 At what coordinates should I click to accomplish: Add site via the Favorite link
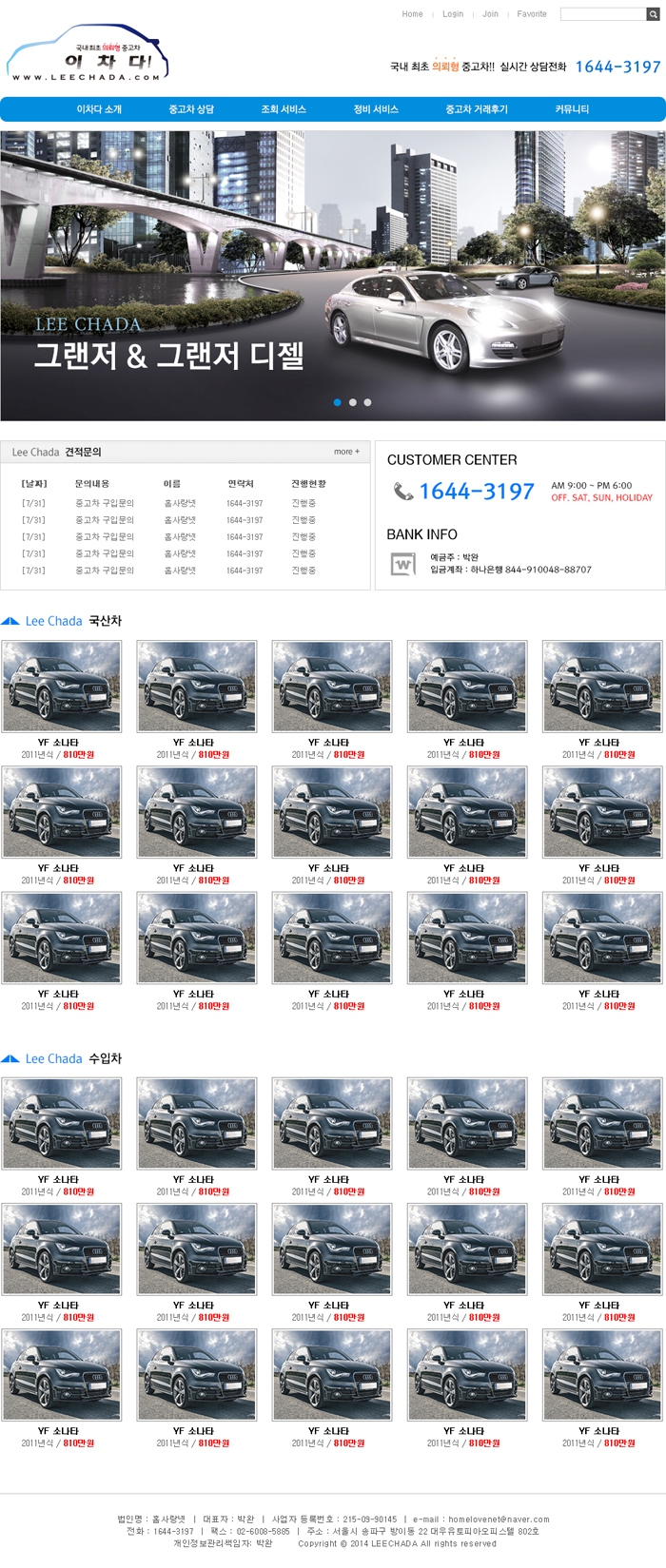(x=532, y=14)
